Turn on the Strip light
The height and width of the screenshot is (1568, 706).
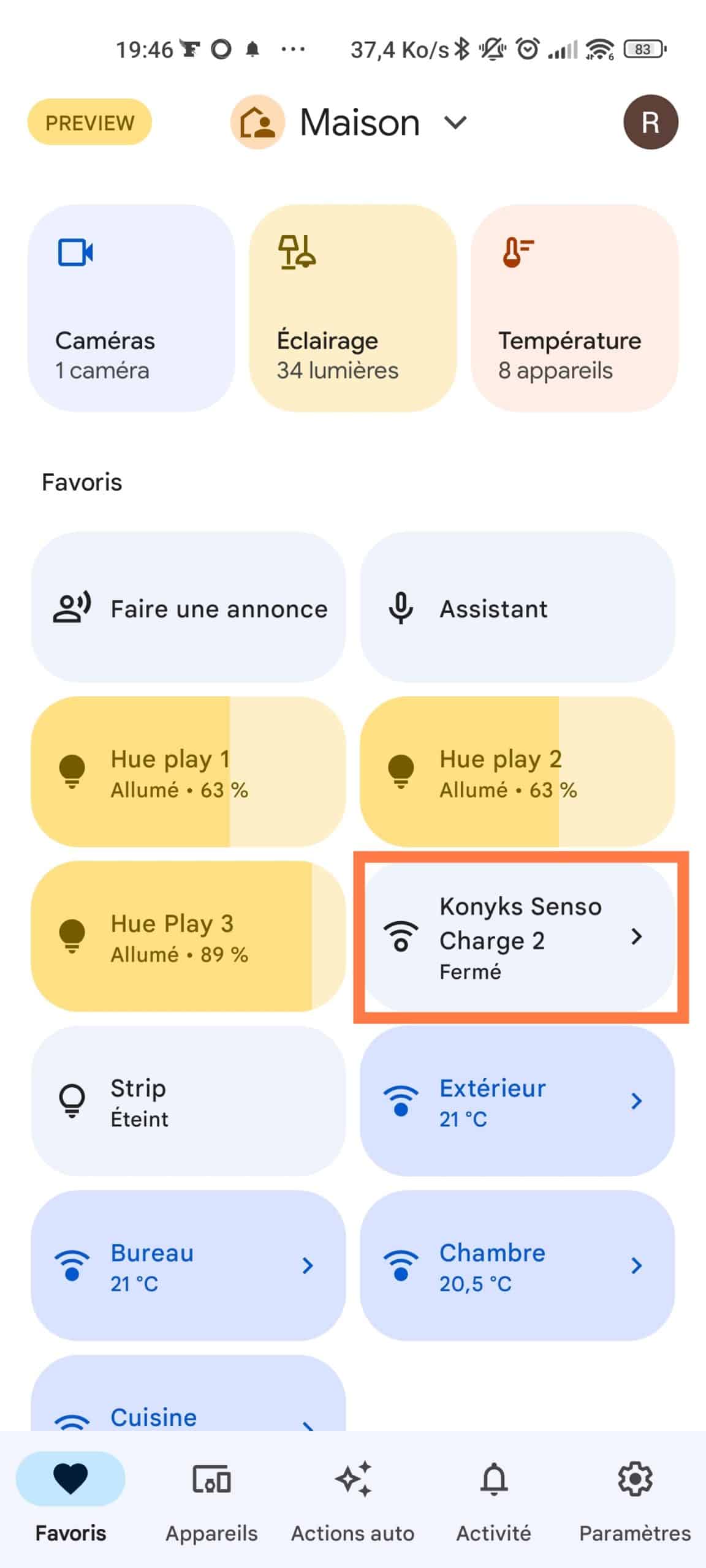point(188,1101)
